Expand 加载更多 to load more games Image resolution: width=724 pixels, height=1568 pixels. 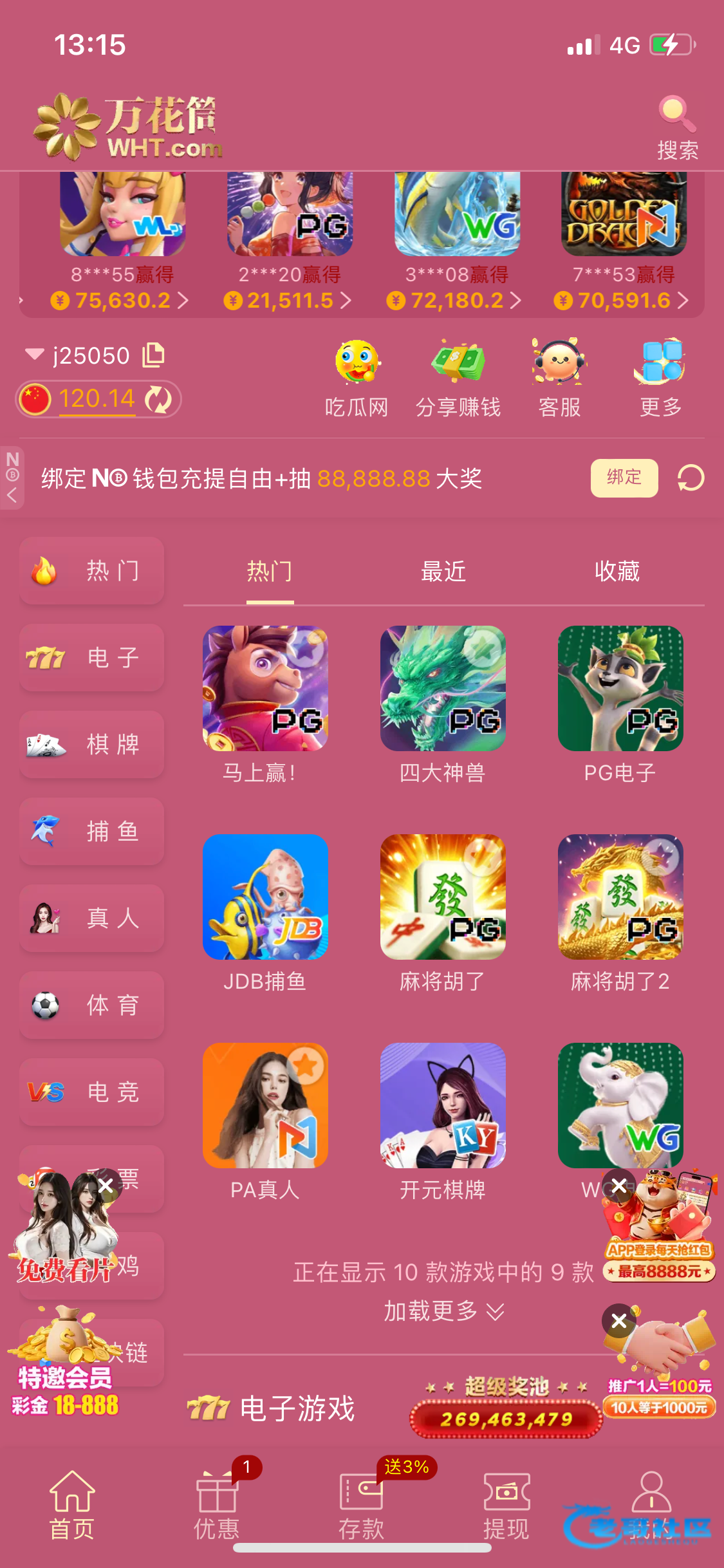[x=443, y=1311]
